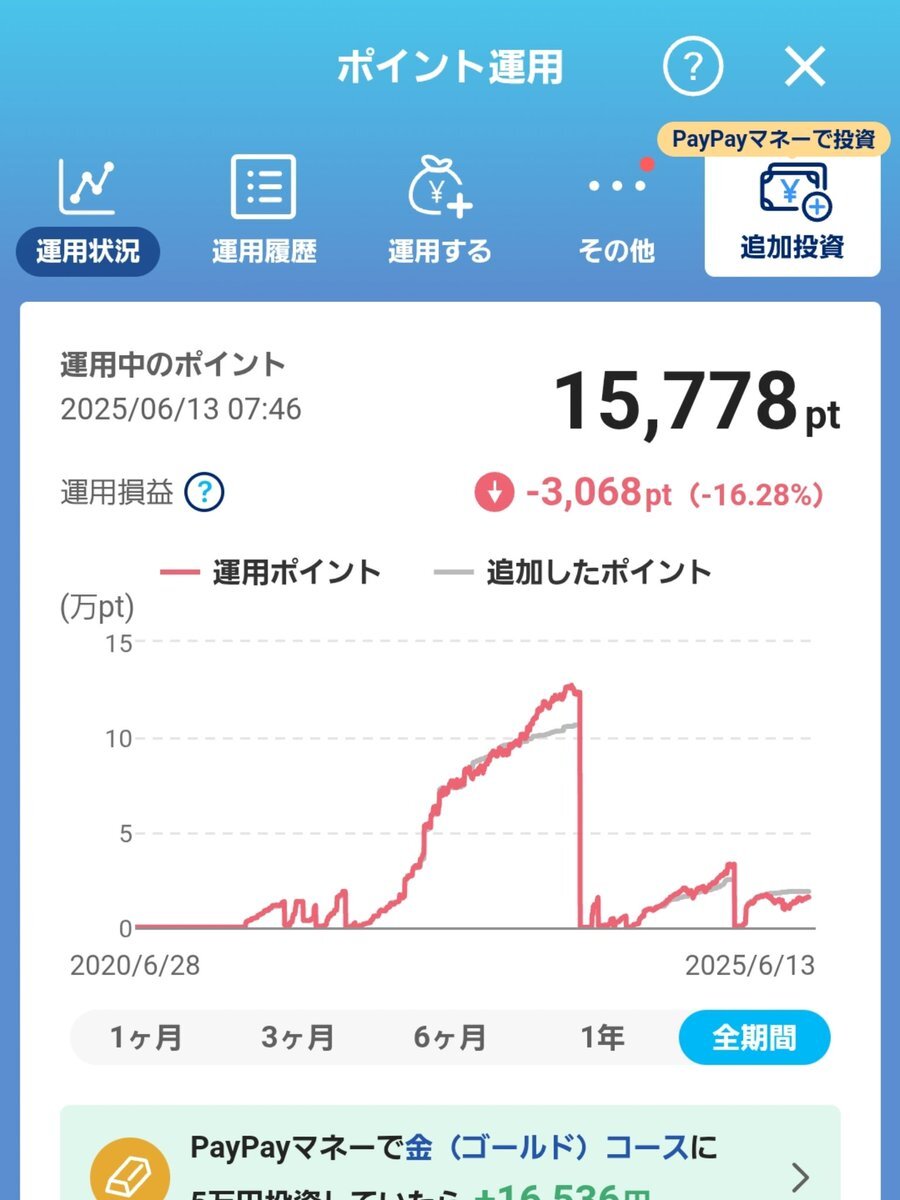Show the 1年 chart range
The height and width of the screenshot is (1200, 900).
pos(602,1037)
